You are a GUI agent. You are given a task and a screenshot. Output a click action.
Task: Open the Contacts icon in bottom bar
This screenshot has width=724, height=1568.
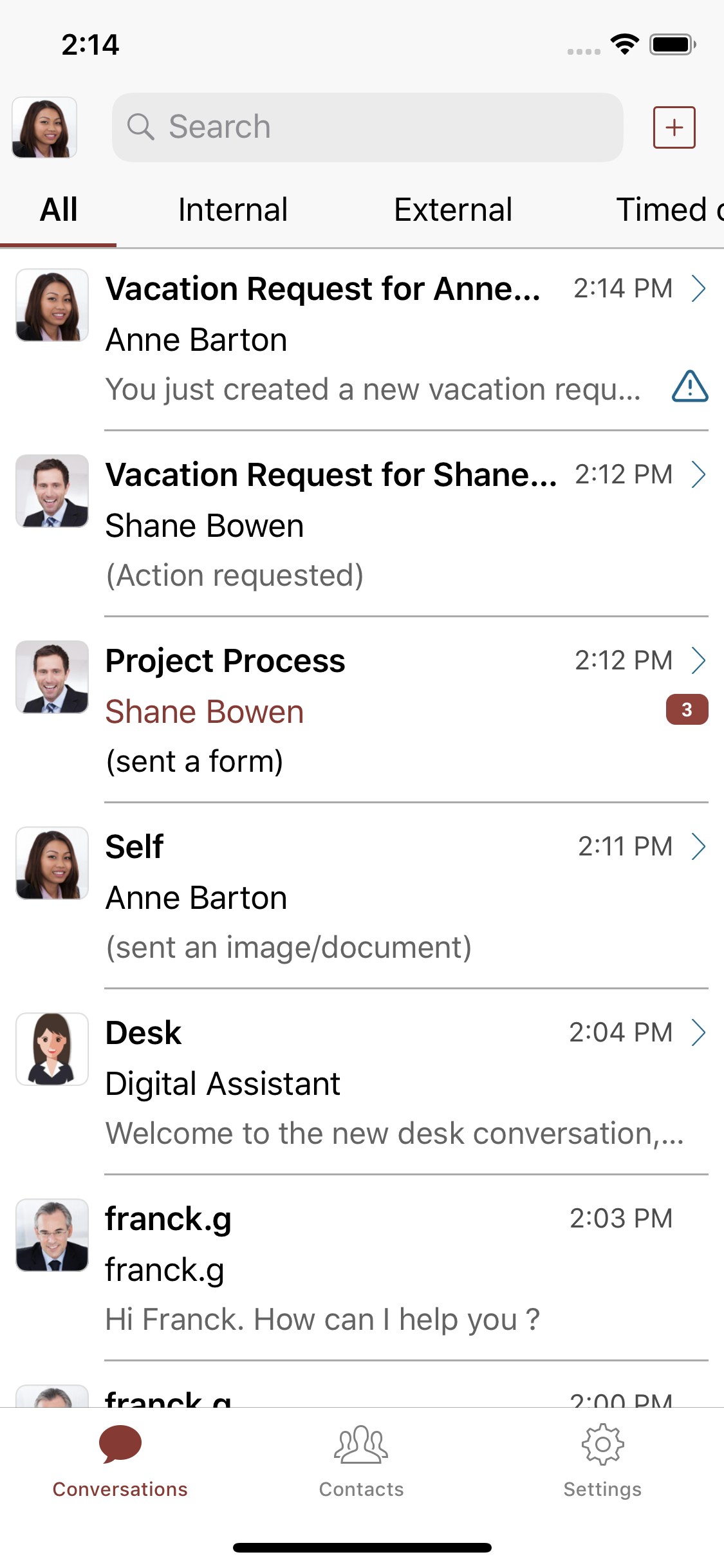pyautogui.click(x=361, y=1455)
